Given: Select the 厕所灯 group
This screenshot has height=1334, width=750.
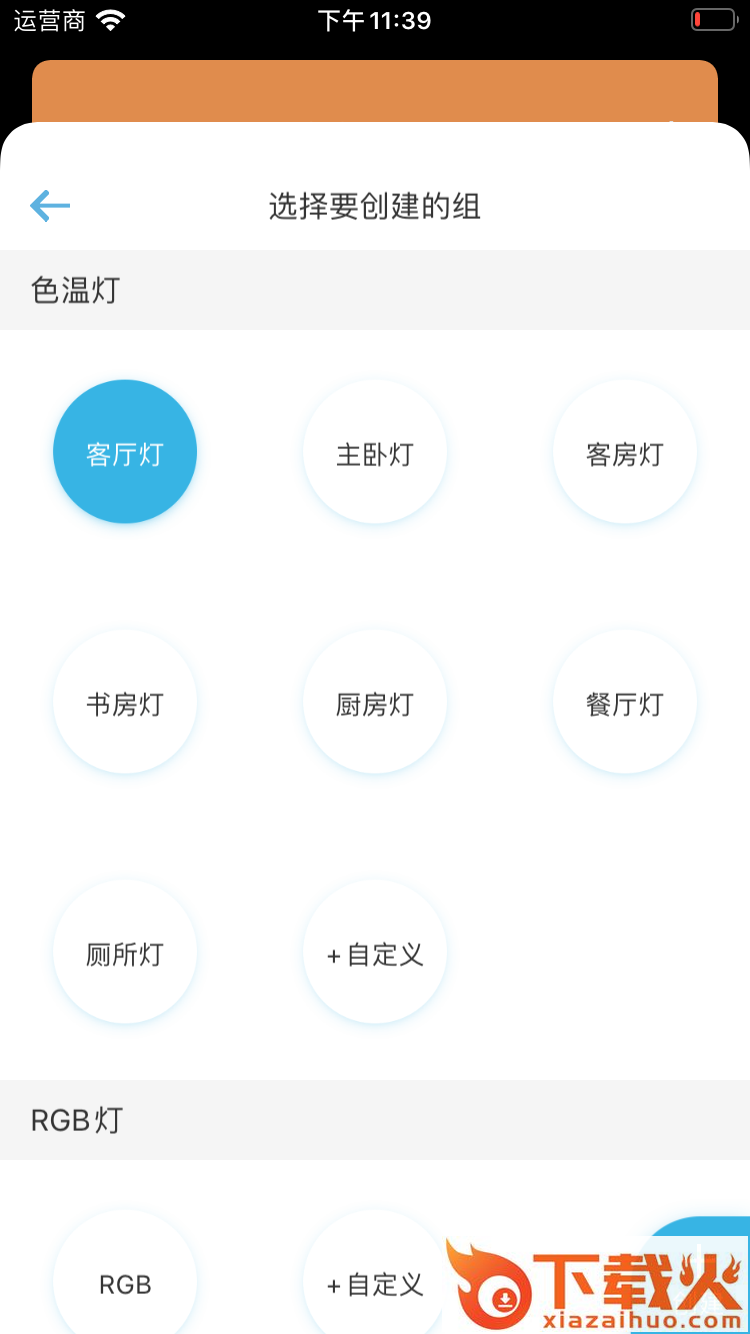Looking at the screenshot, I should (125, 952).
